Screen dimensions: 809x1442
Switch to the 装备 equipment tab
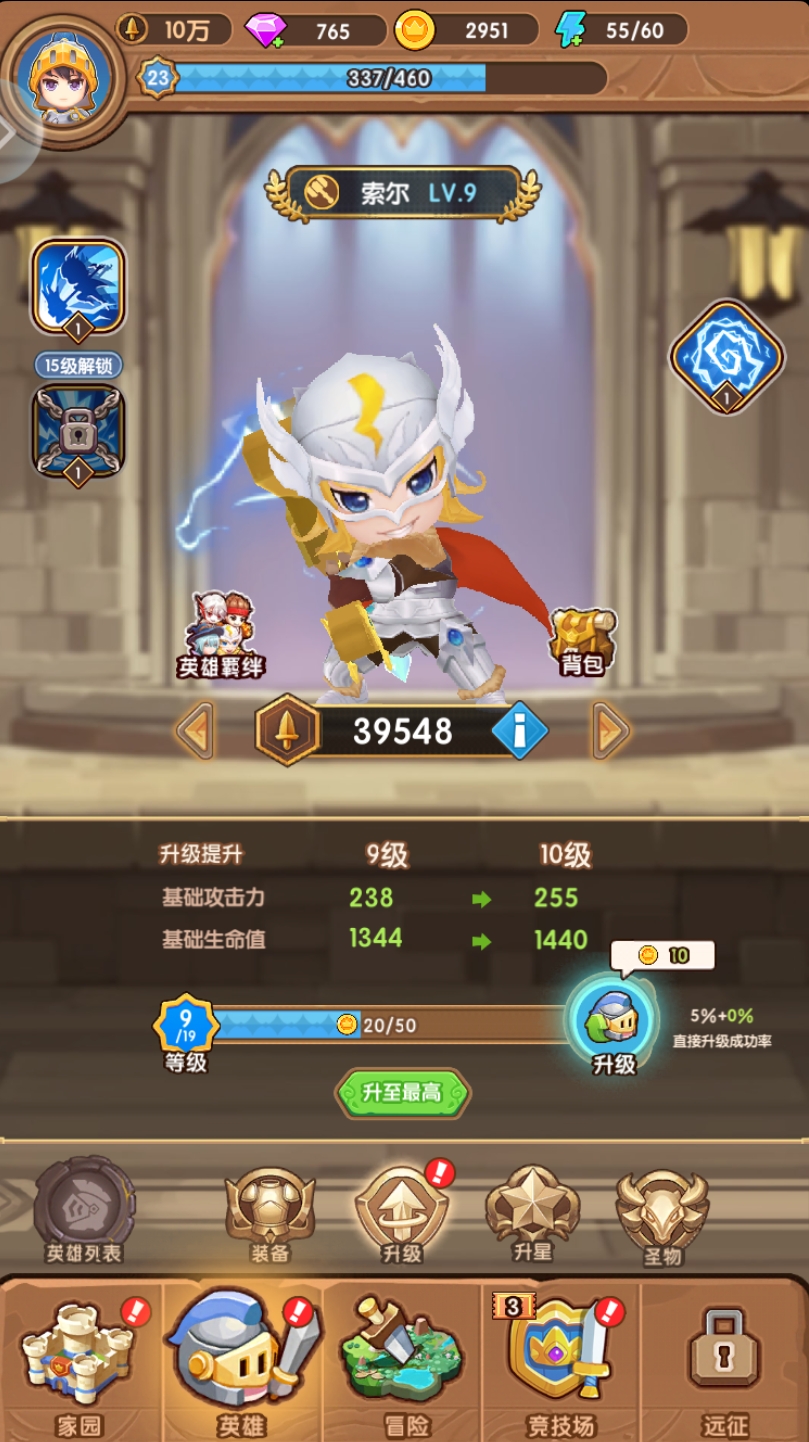click(x=269, y=1213)
